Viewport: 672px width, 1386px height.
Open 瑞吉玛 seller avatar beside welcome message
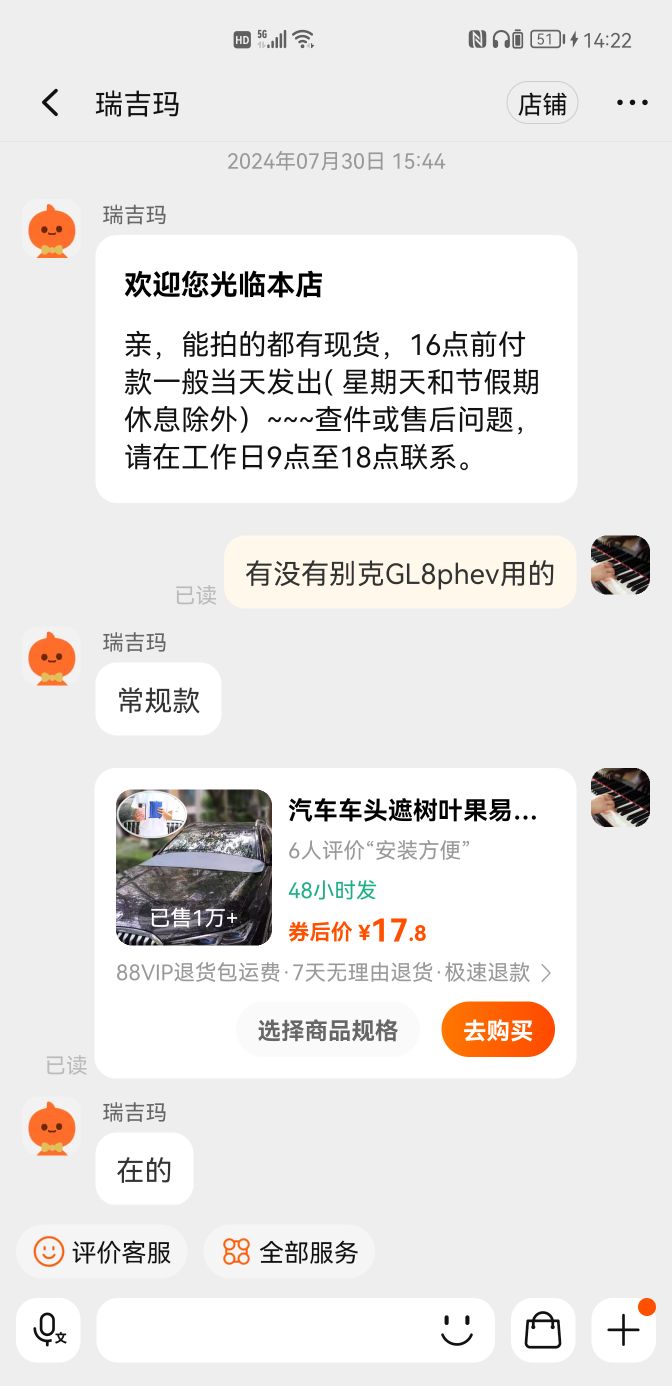[x=51, y=231]
